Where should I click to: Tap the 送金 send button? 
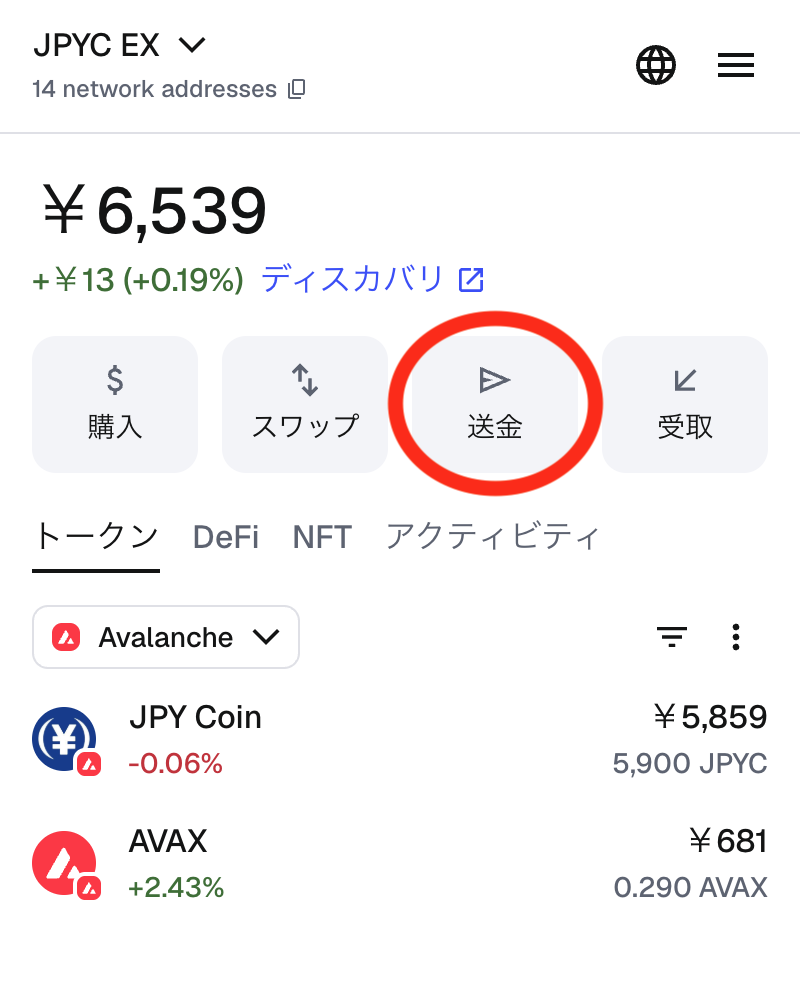pos(495,404)
